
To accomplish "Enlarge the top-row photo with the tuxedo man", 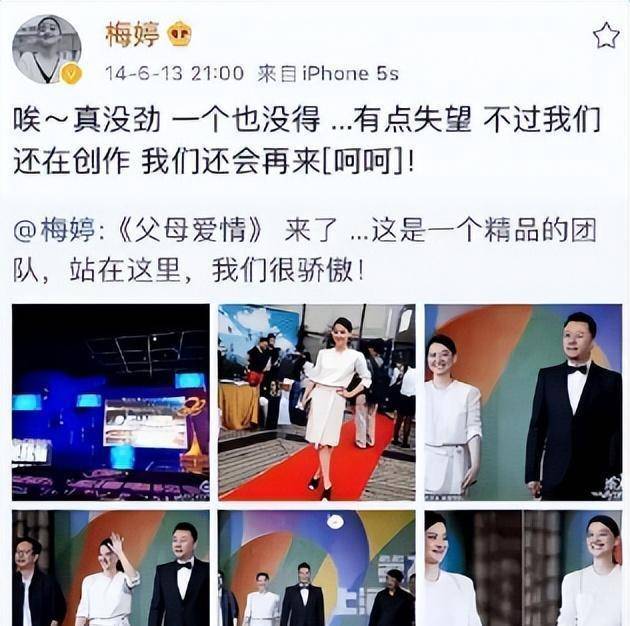I will tap(522, 401).
